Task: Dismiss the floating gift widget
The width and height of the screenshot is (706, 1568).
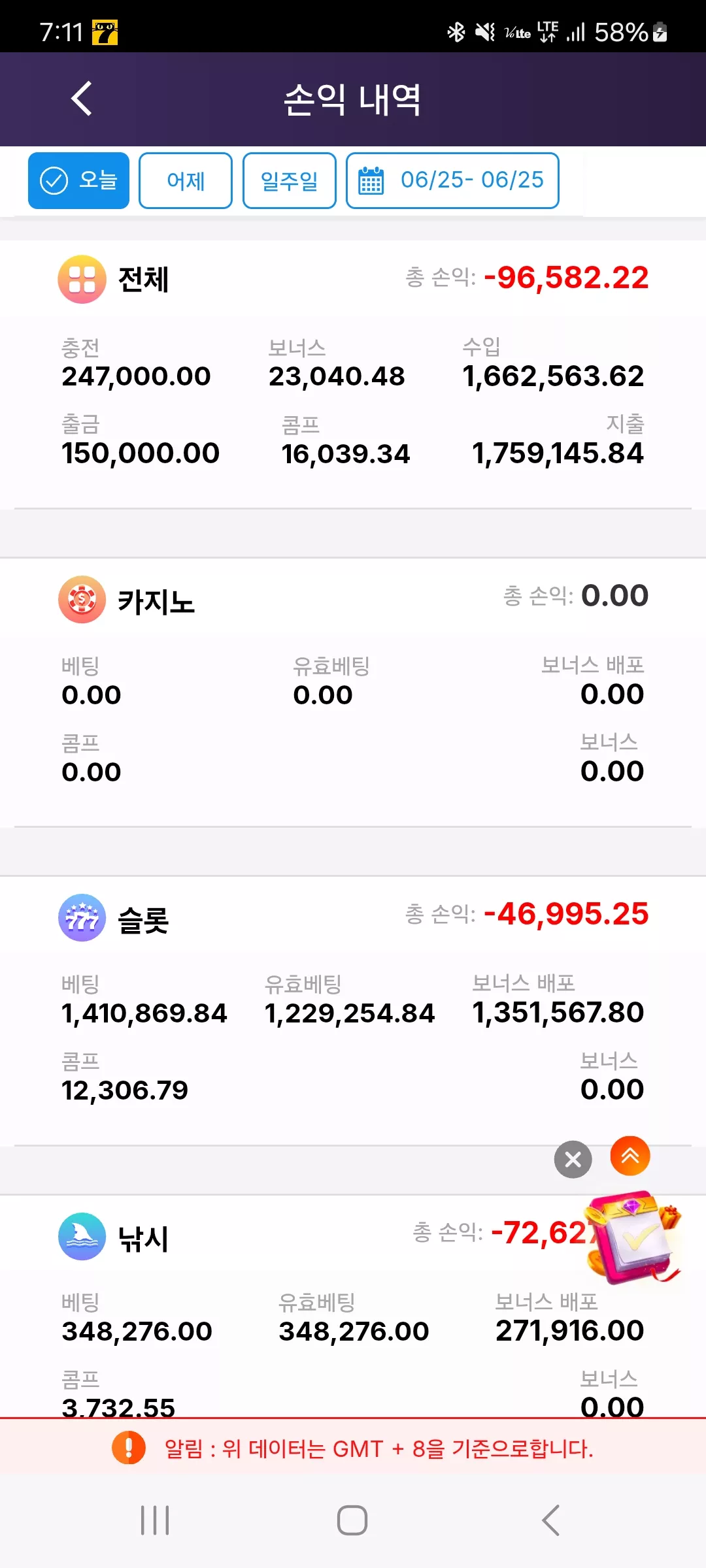Action: coord(573,1159)
